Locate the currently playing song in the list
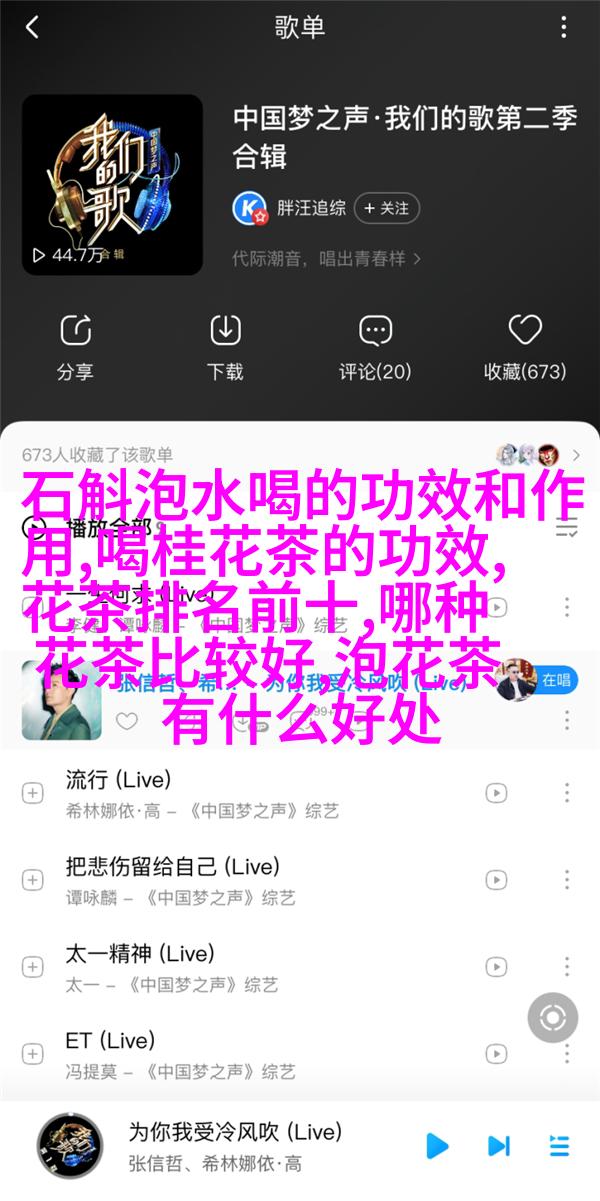This screenshot has width=600, height=1201. tap(552, 991)
